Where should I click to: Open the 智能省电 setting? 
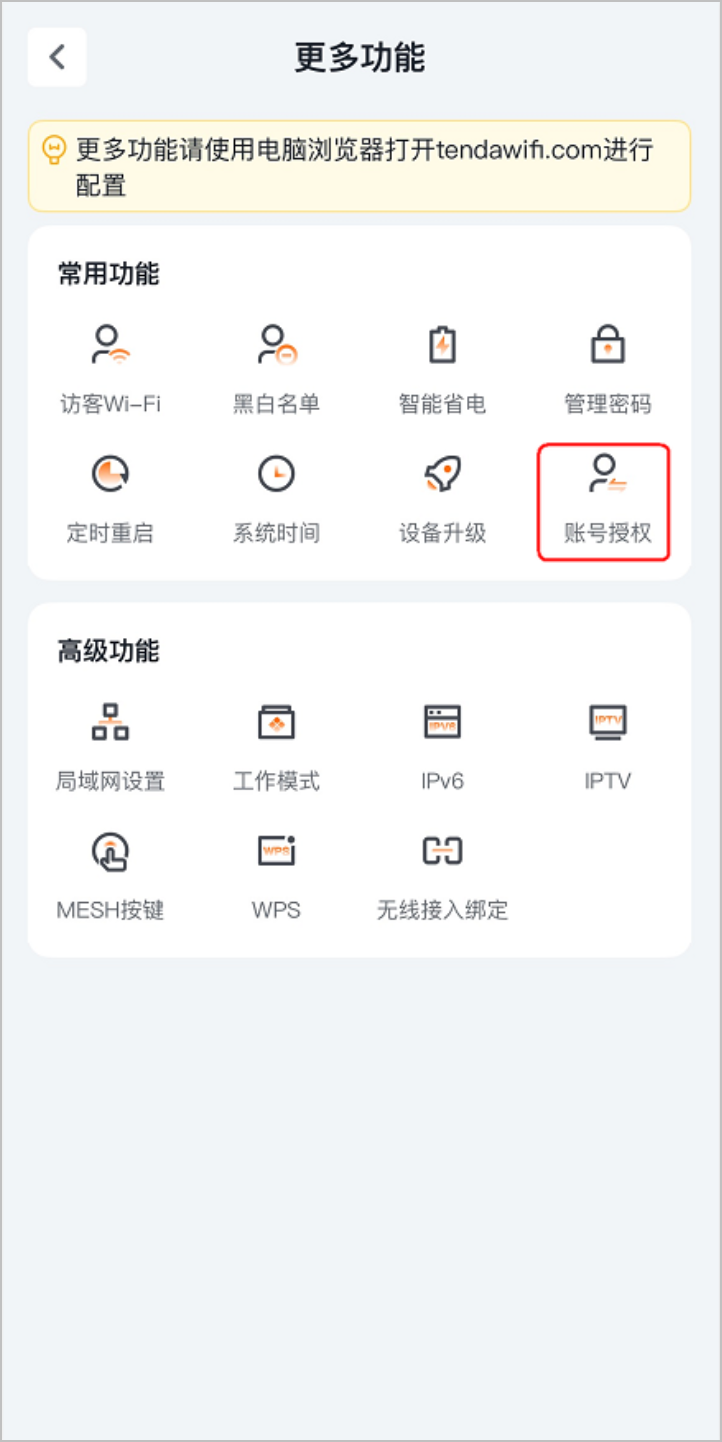[x=442, y=368]
